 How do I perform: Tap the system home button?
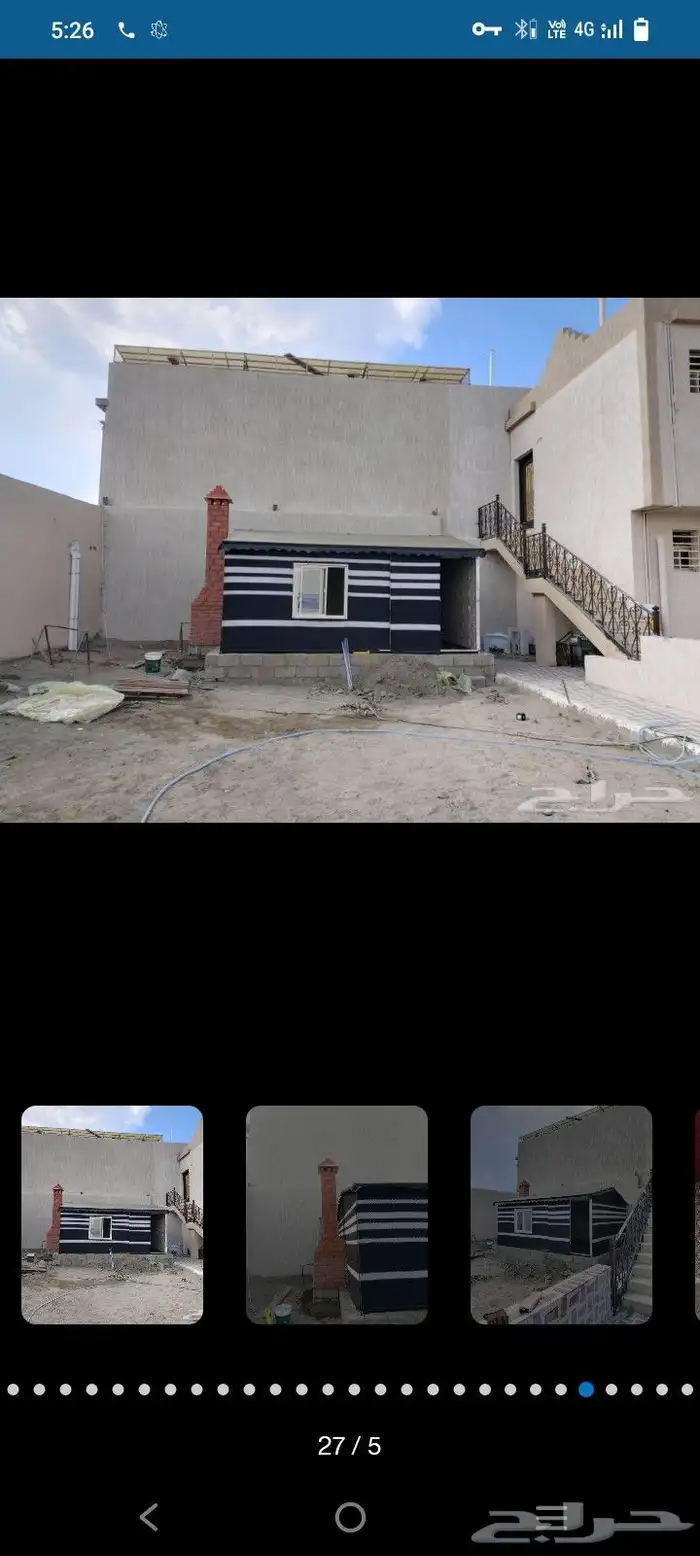[x=350, y=1517]
